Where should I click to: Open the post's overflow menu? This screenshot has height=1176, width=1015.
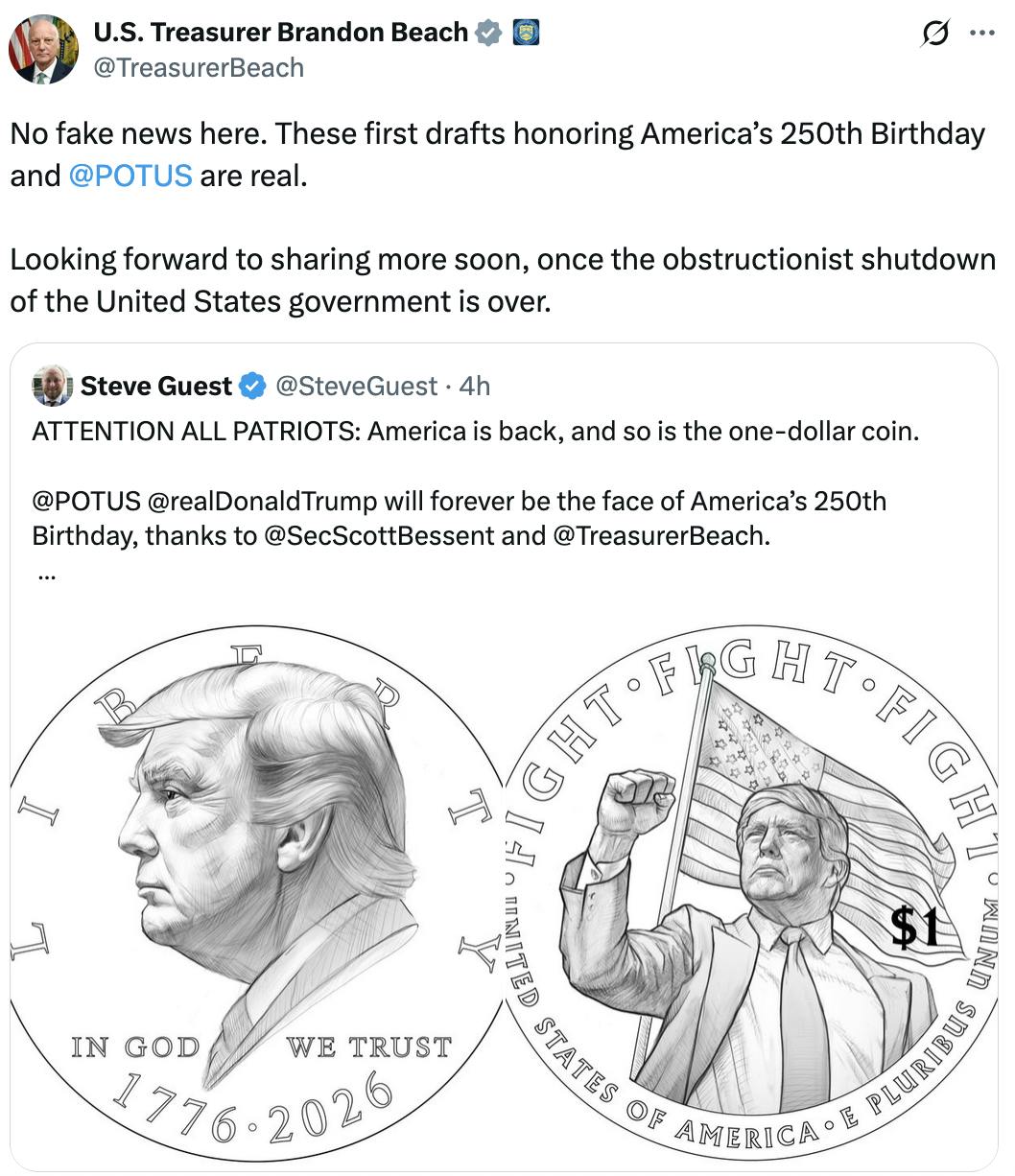tap(982, 34)
